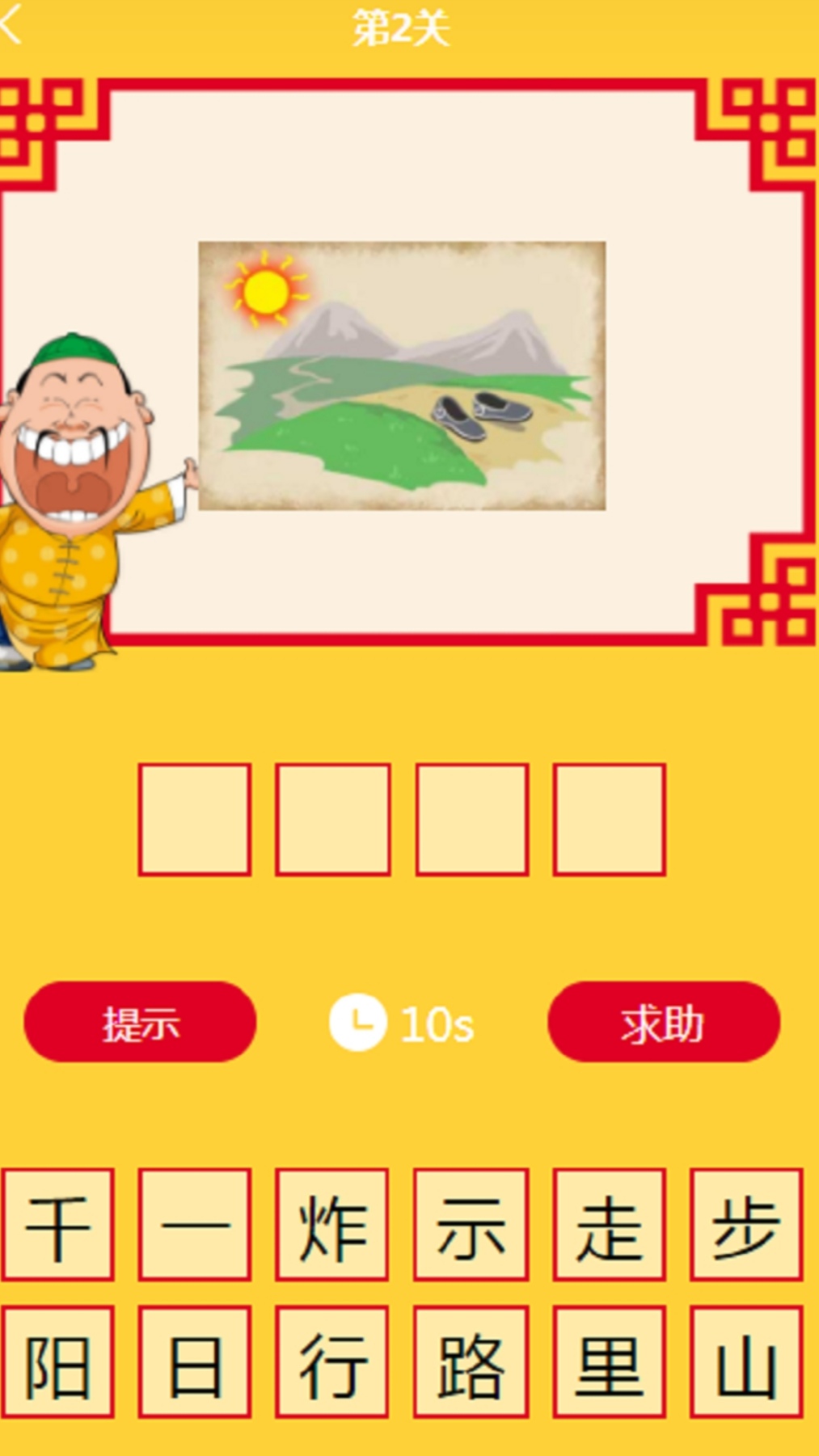
Task: Tap the 求助 help button
Action: pyautogui.click(x=664, y=1022)
